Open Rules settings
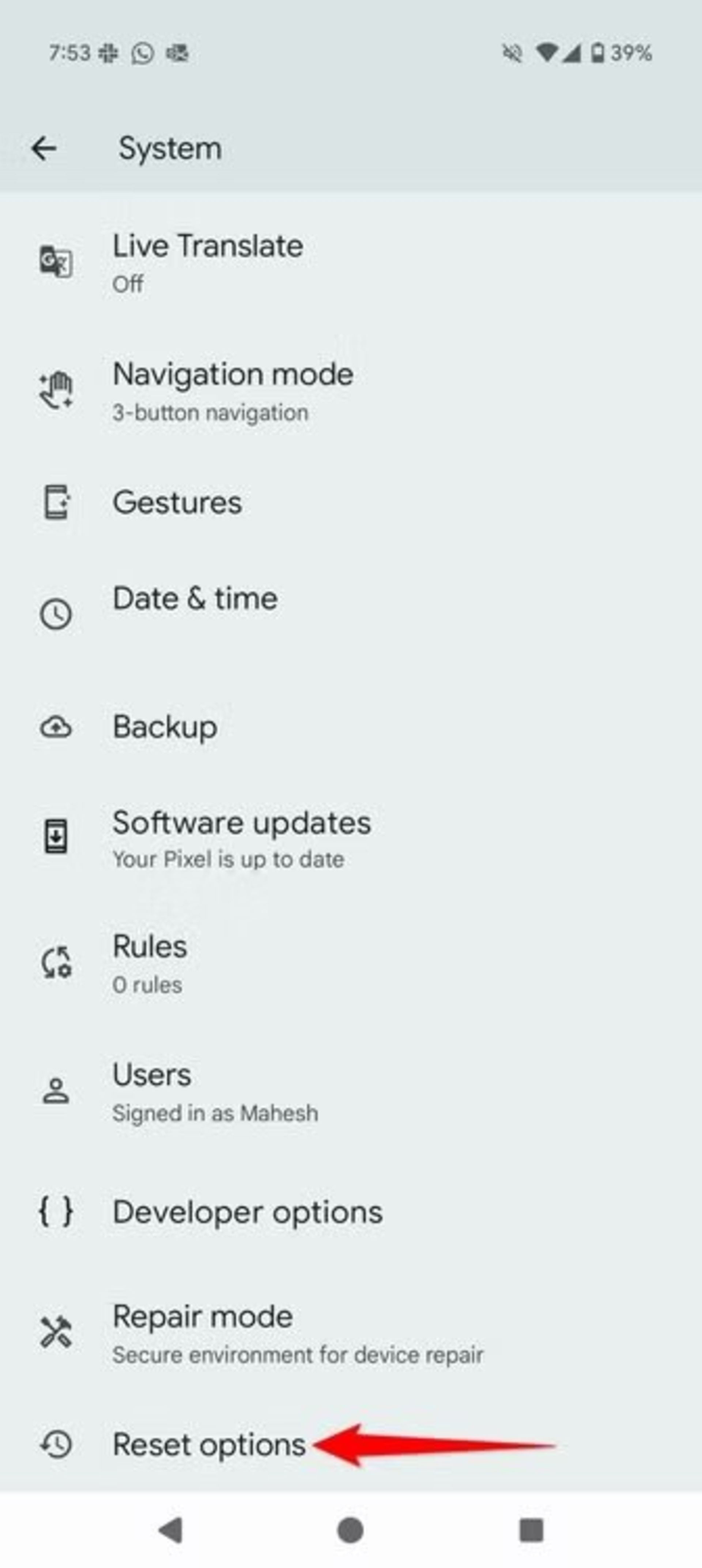The image size is (702, 1568). (x=150, y=963)
